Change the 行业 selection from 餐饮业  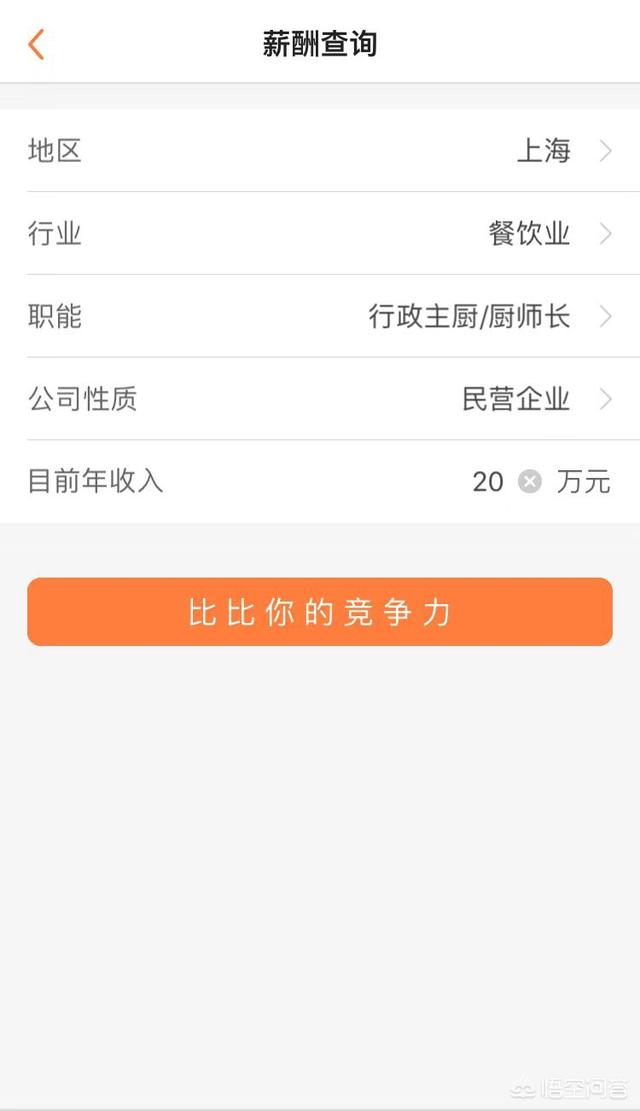click(x=320, y=234)
